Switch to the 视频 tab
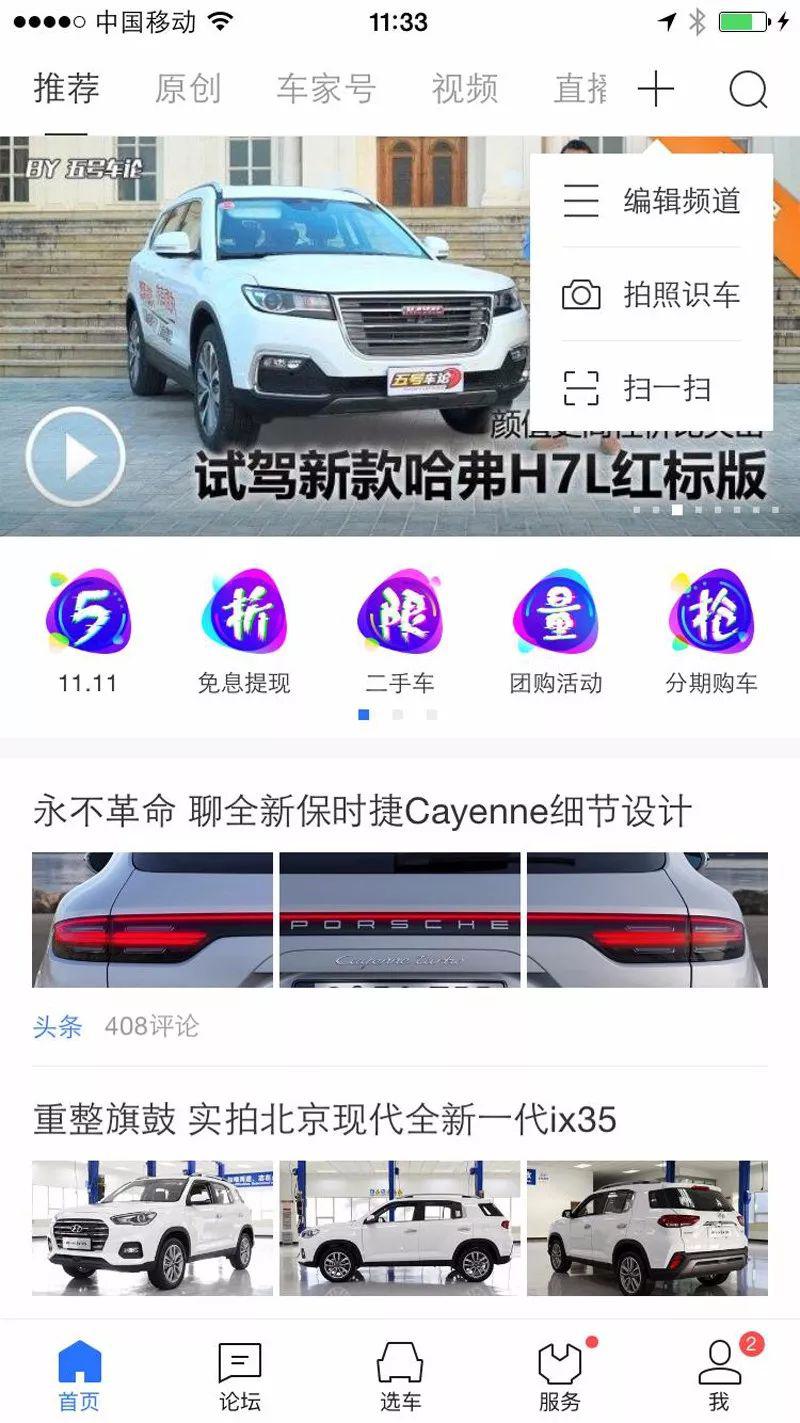 pyautogui.click(x=465, y=89)
